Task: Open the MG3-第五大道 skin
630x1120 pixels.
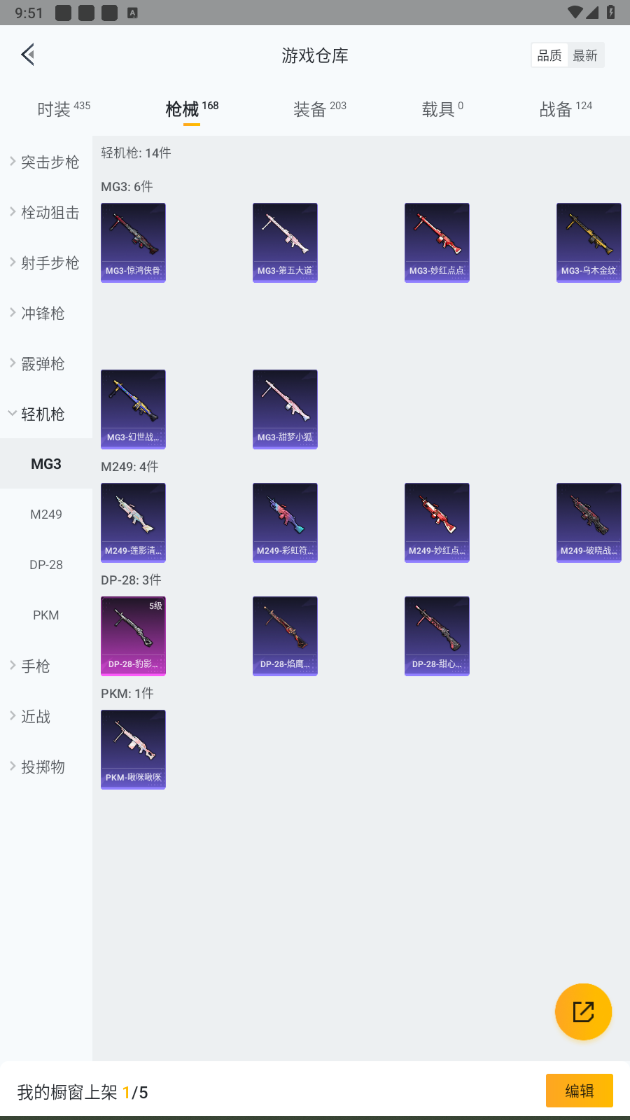Action: (x=285, y=243)
